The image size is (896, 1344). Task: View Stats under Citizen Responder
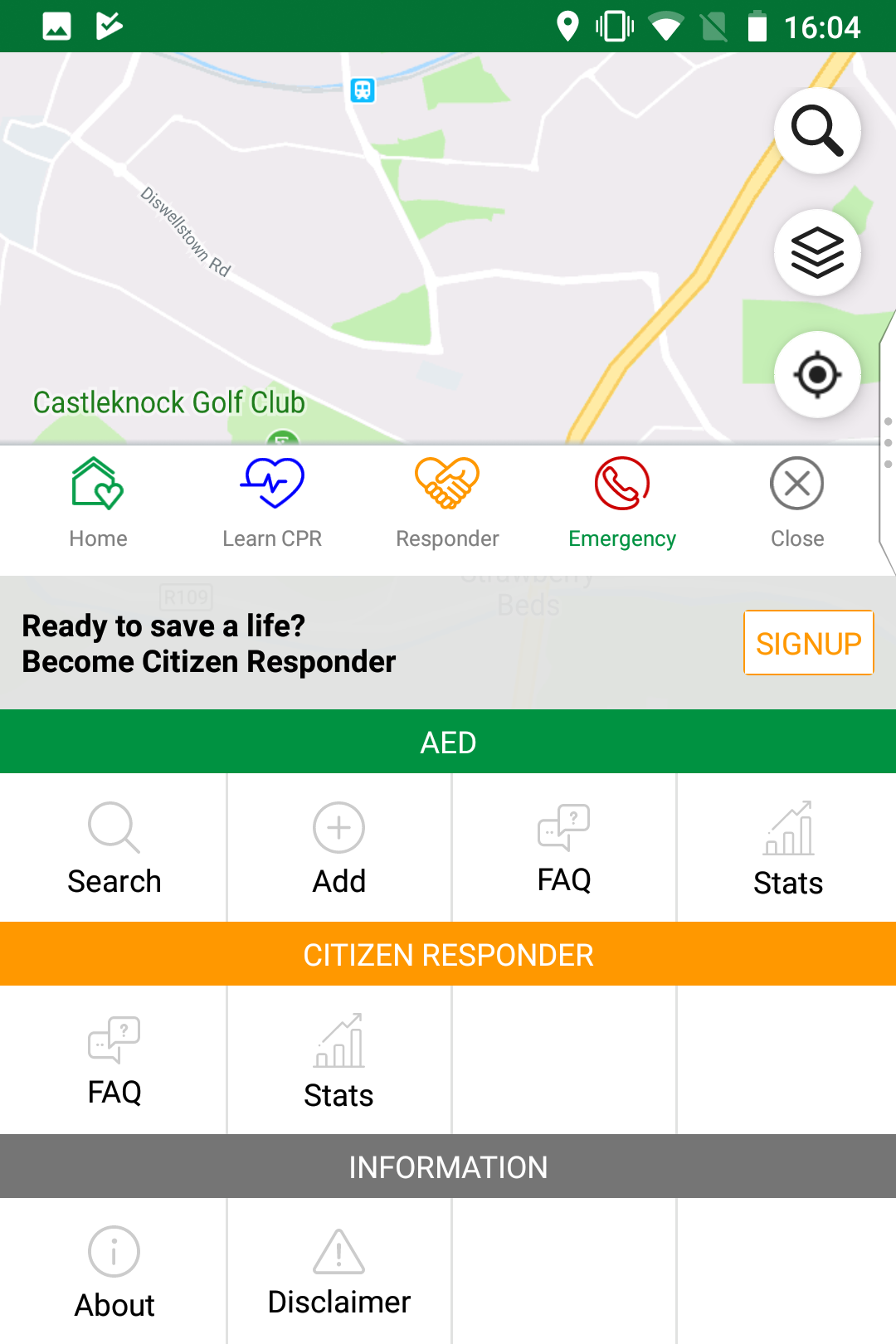(x=338, y=1060)
